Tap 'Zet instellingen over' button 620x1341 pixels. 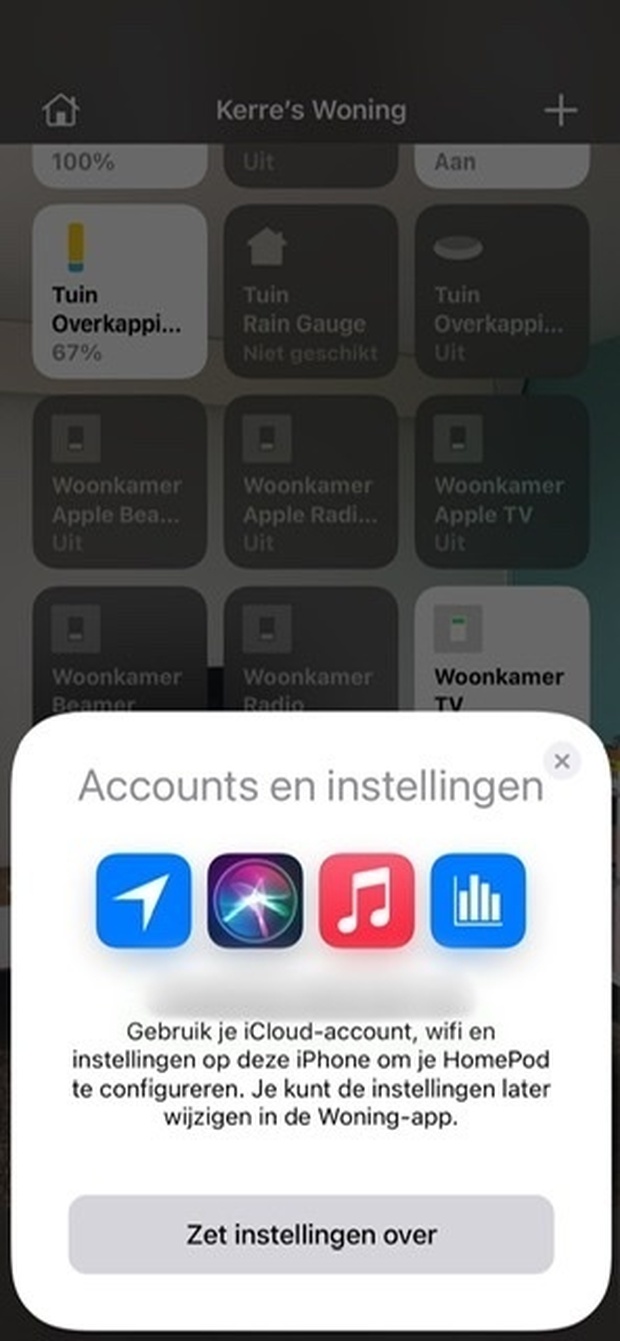pos(310,1234)
